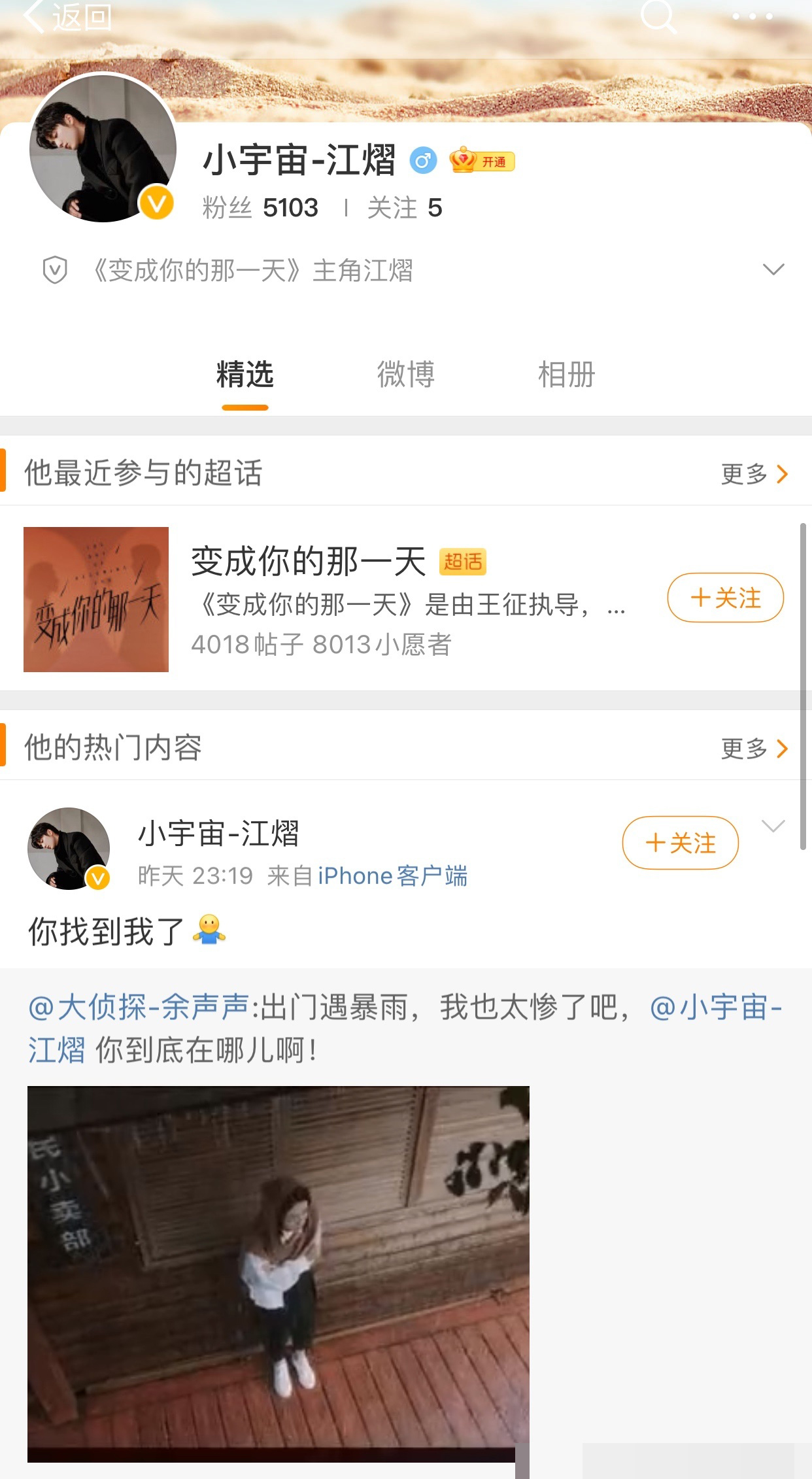The image size is (812, 1479).
Task: Go back with the 返回 button
Action: 67,16
